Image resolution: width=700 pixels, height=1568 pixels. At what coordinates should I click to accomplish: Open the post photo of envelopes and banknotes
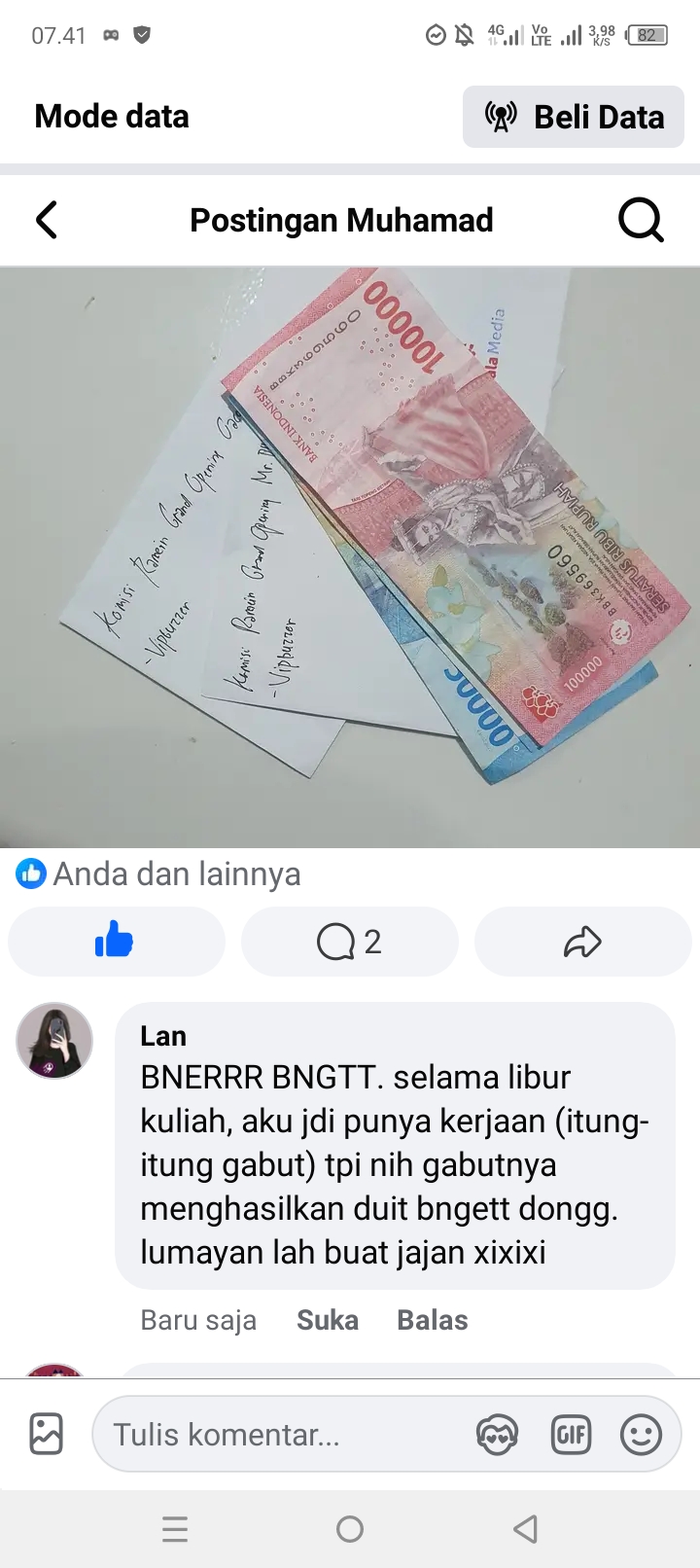(x=350, y=556)
